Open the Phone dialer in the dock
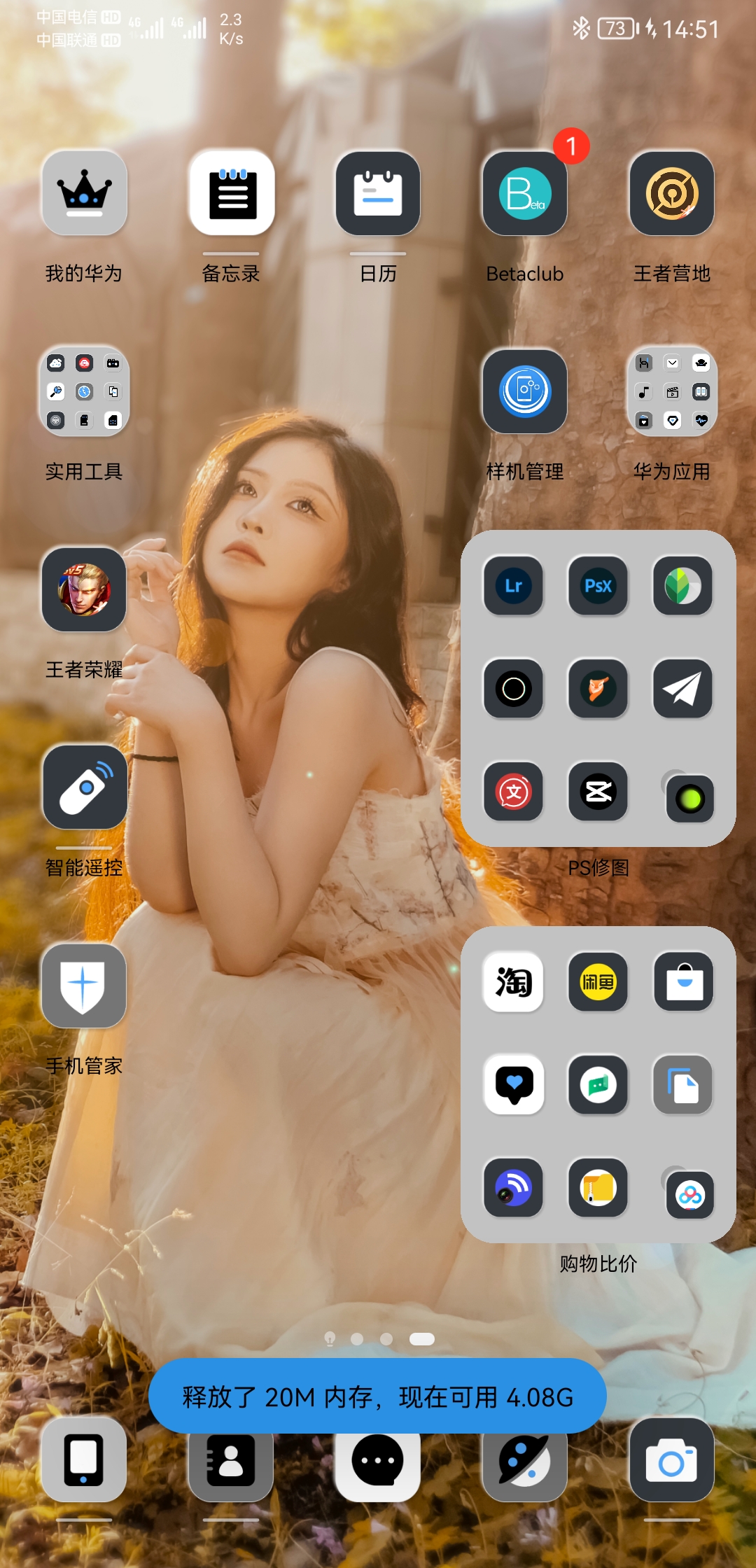The width and height of the screenshot is (756, 1568). 84,1461
